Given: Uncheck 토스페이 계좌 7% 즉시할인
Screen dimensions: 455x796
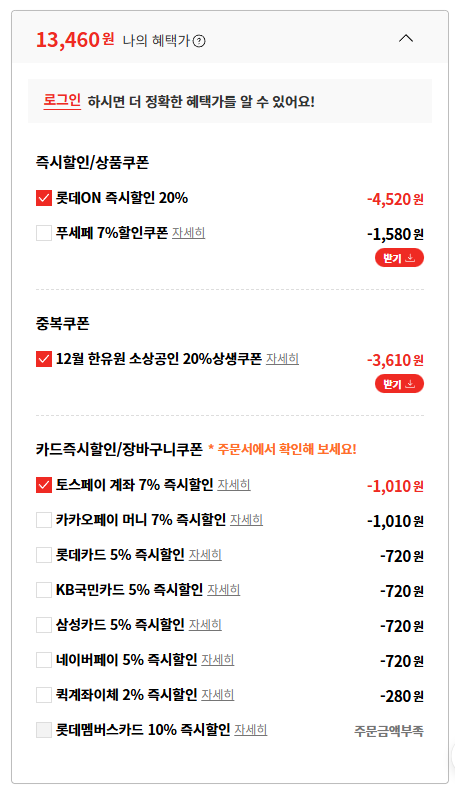Looking at the screenshot, I should point(44,485).
